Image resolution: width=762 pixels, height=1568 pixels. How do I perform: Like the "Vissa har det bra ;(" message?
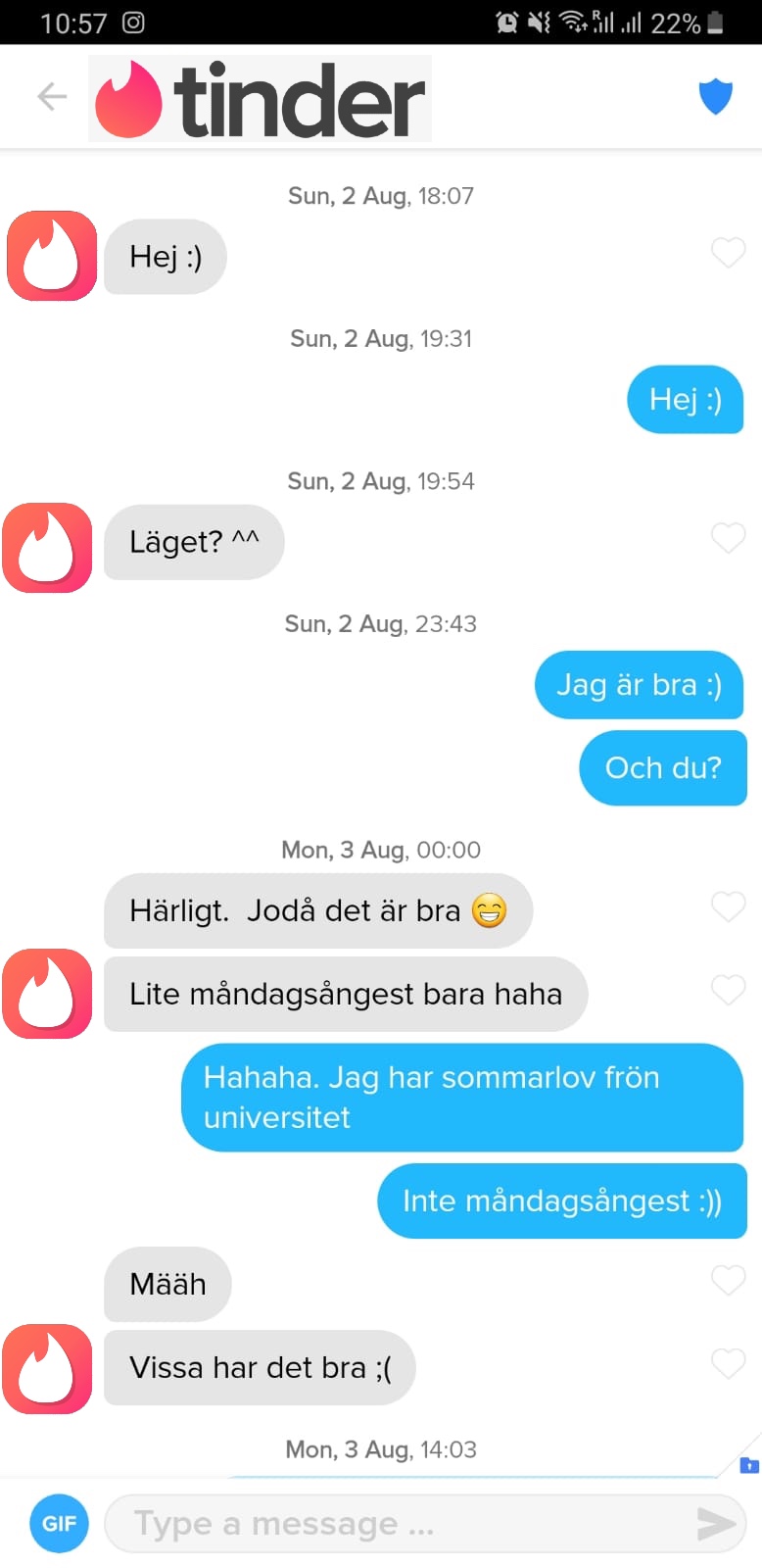(x=728, y=1363)
